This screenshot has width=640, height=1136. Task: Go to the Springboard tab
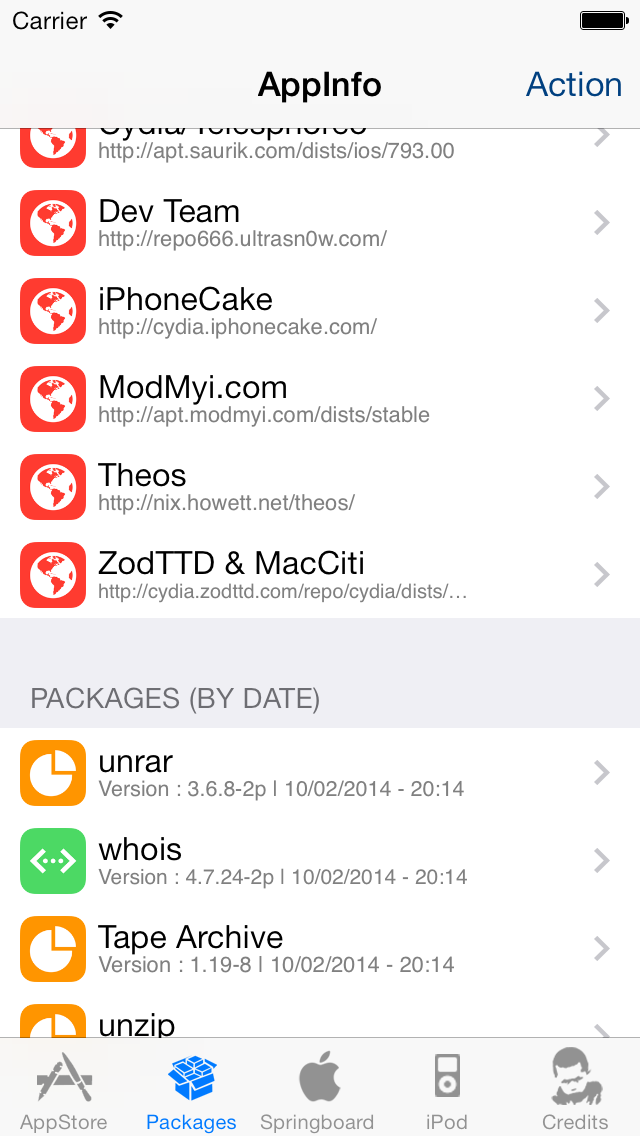tap(318, 1090)
